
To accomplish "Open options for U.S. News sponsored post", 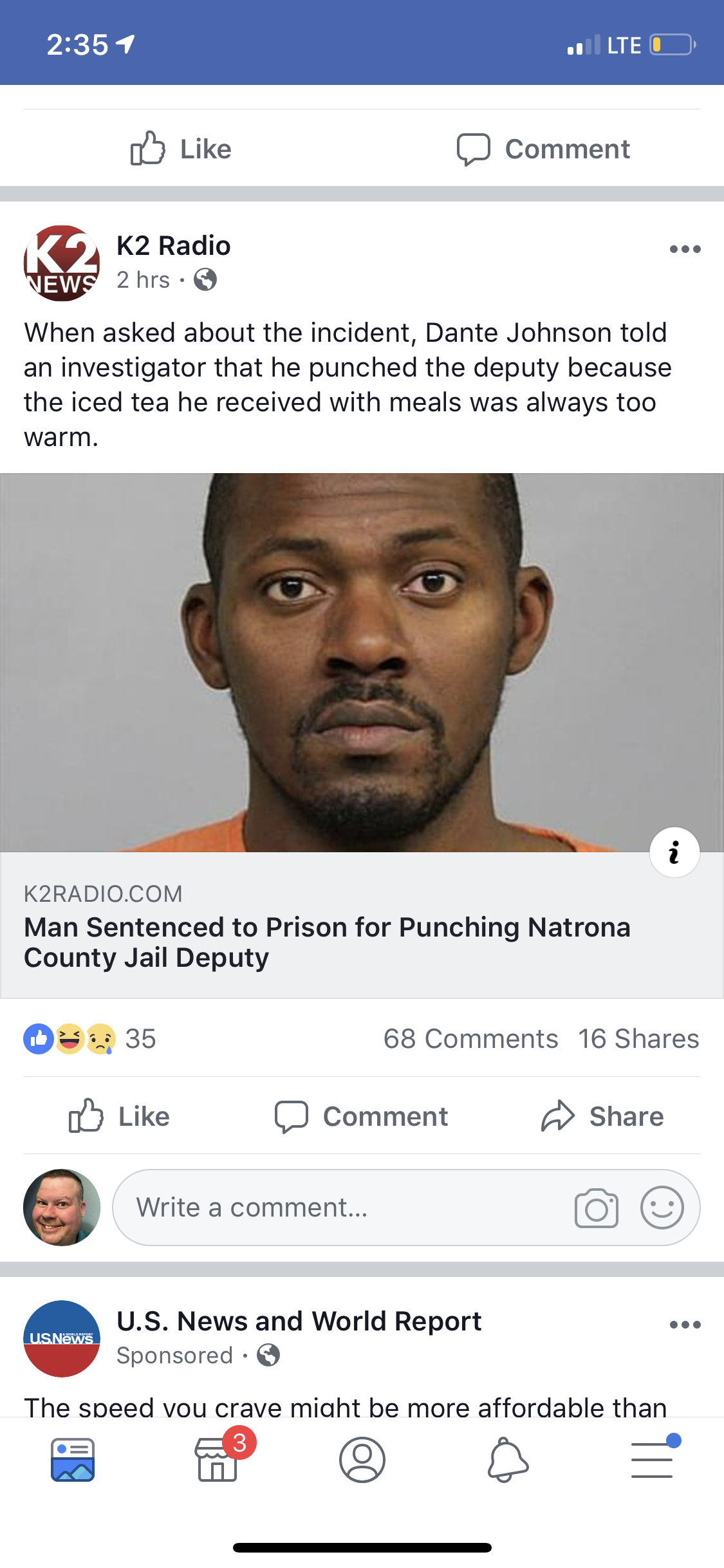I will (x=685, y=1325).
